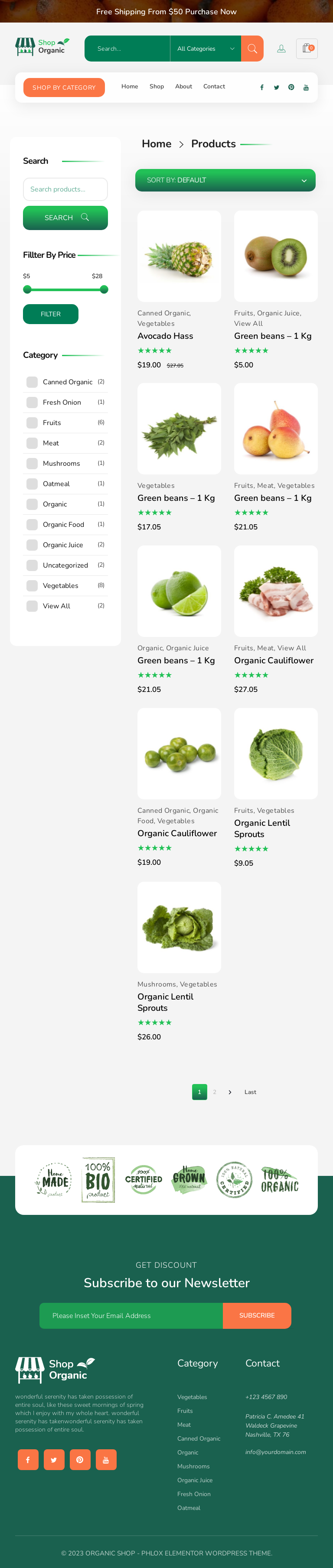333x1568 pixels.
Task: Select the Mushrooms category checkbox
Action: [32, 464]
